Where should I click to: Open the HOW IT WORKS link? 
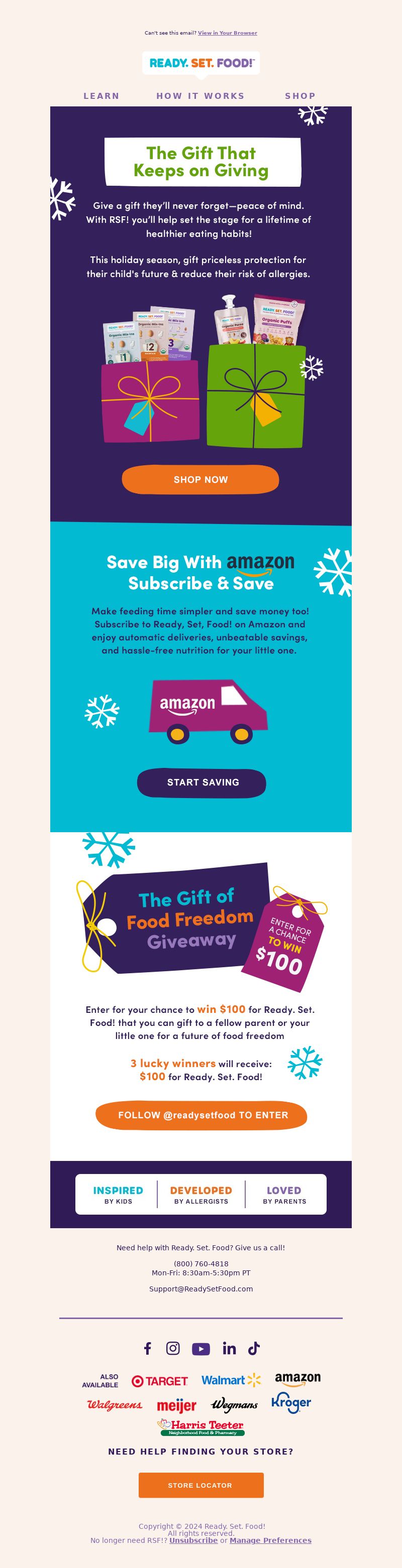pos(200,95)
